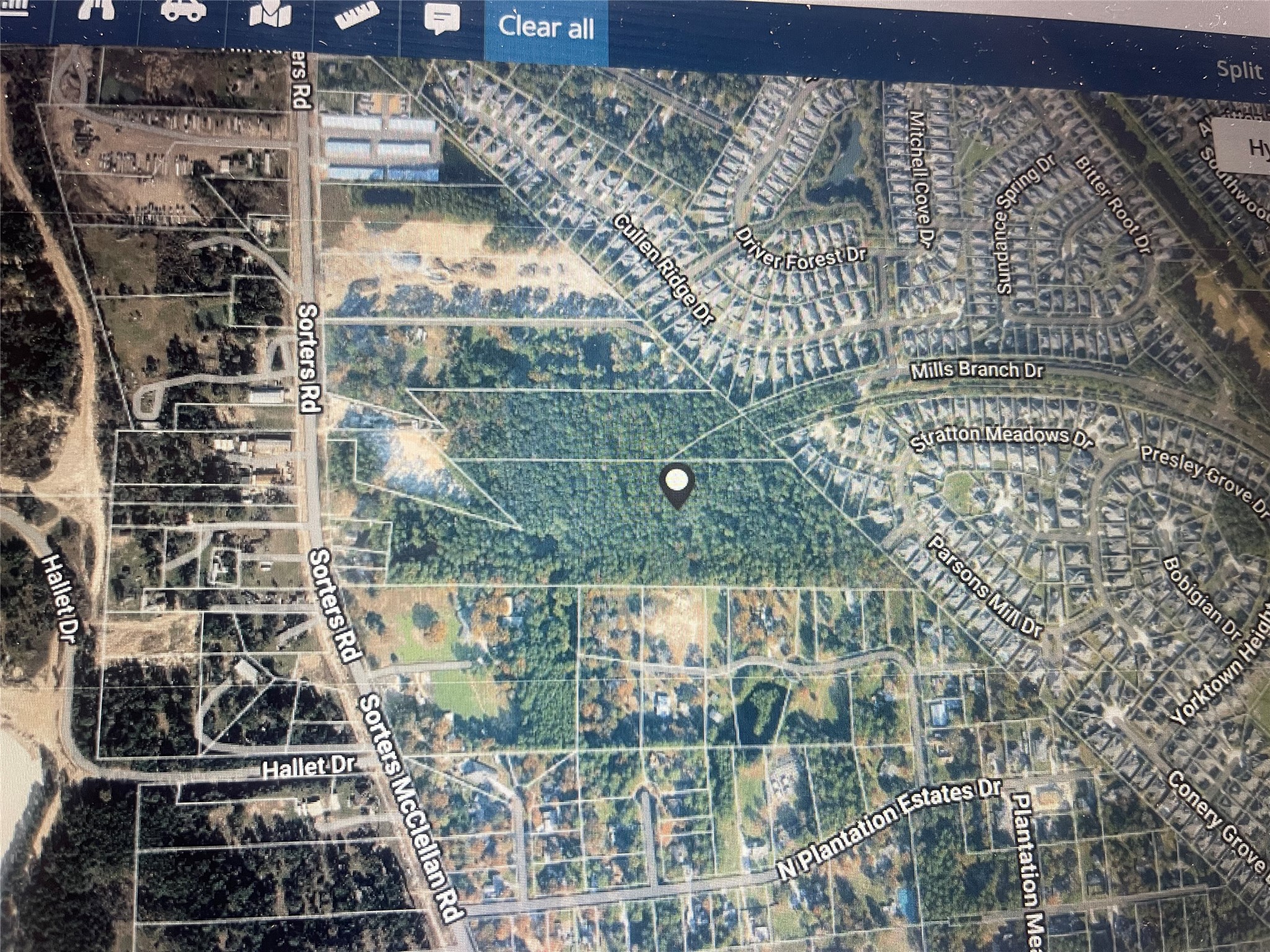Open the comment annotation tool

(x=442, y=19)
